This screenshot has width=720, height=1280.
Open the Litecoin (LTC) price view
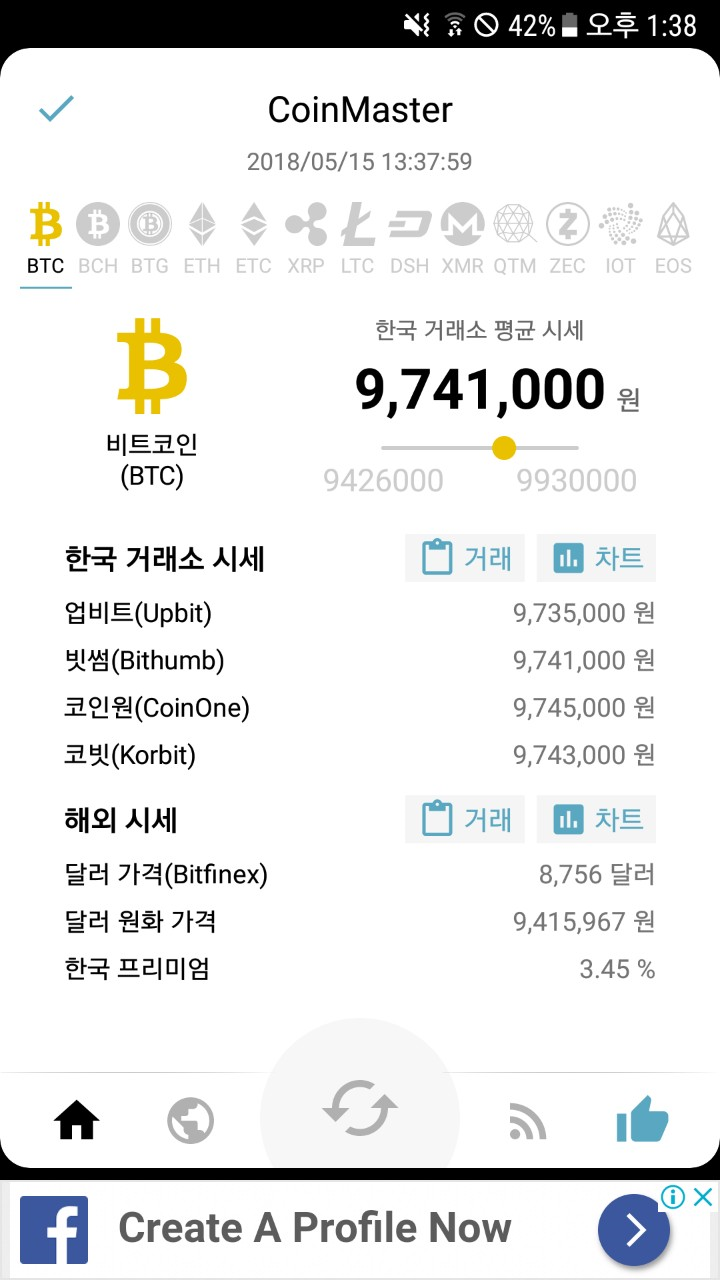coord(358,224)
